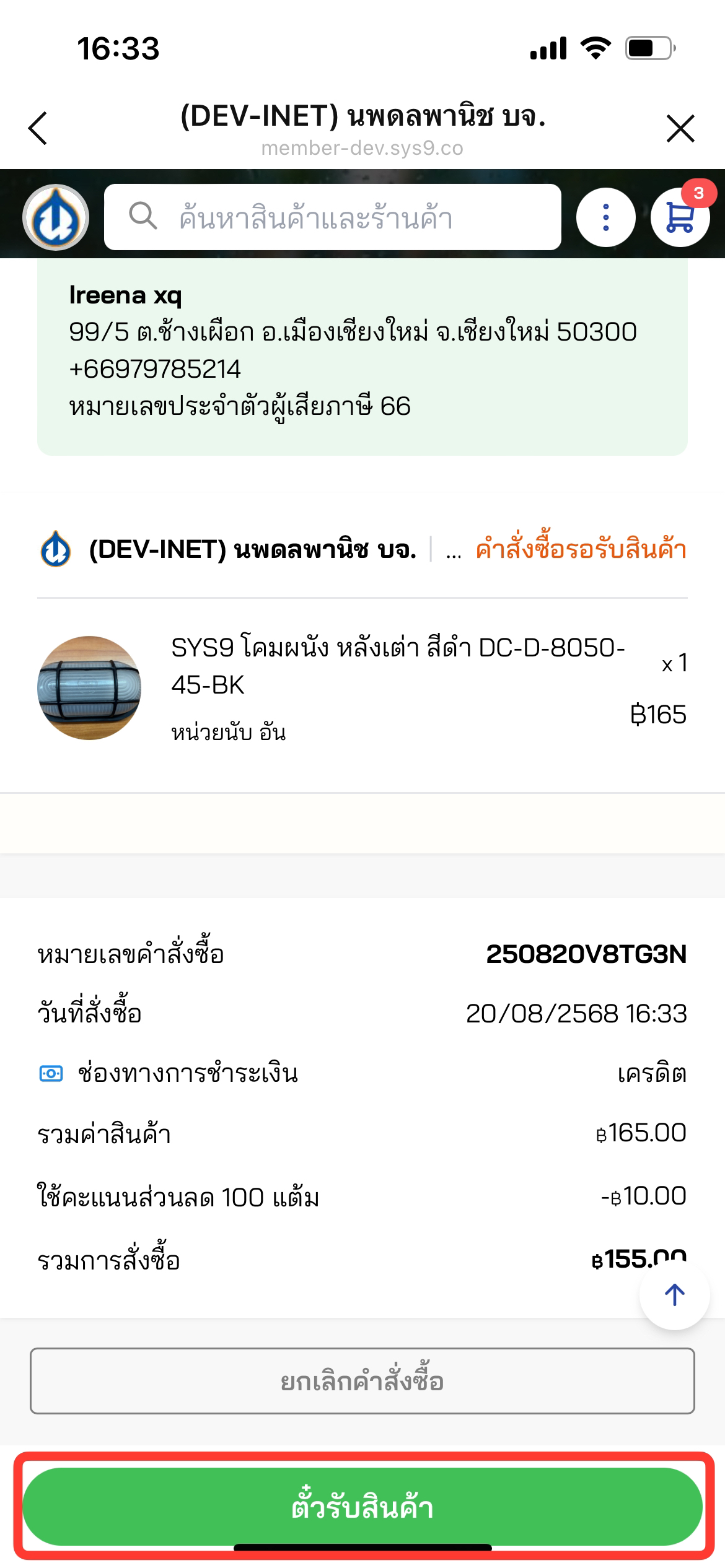
Task: Tap the scroll-to-top arrow button
Action: (674, 1295)
